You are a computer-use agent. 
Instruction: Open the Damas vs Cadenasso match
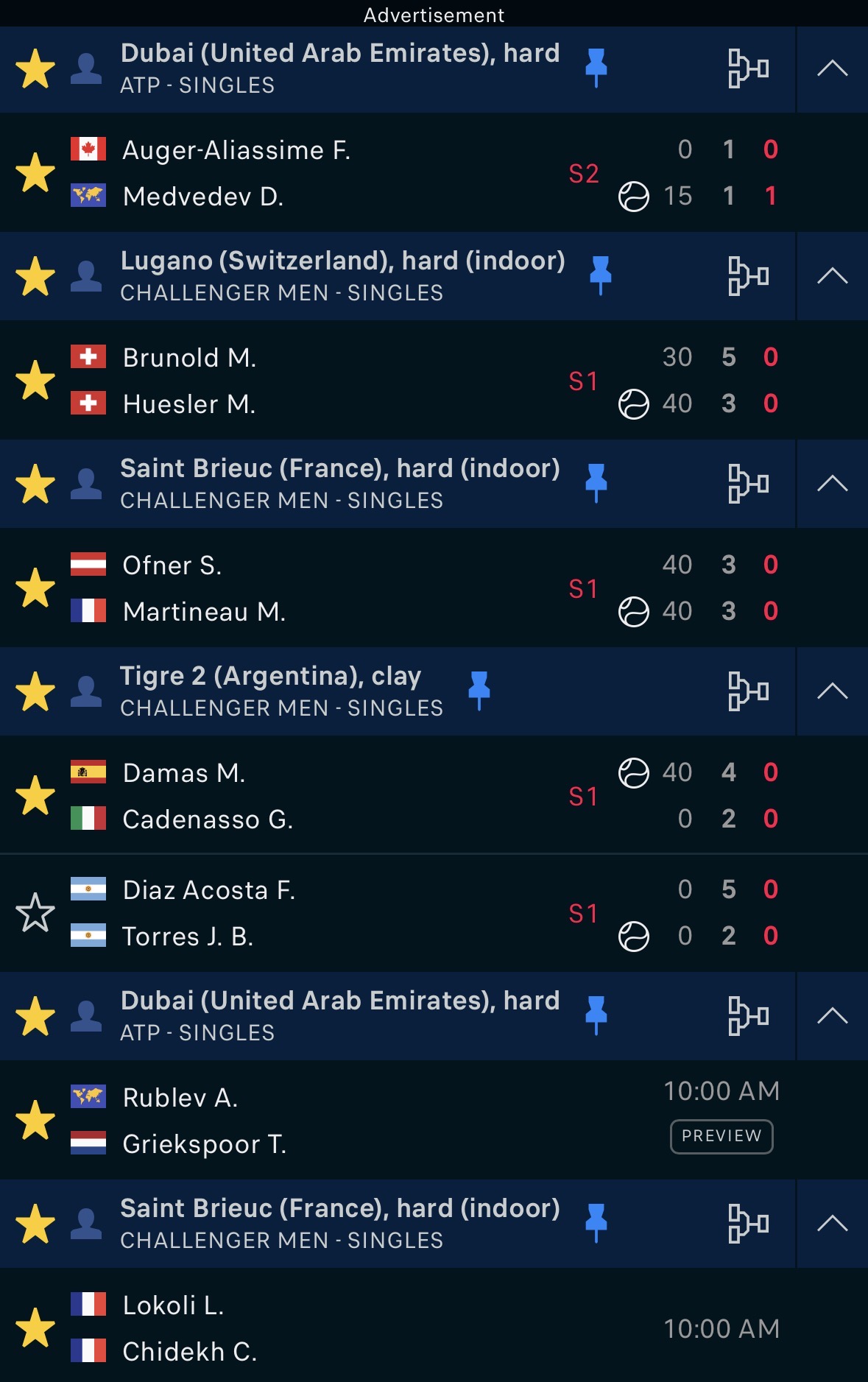331,796
